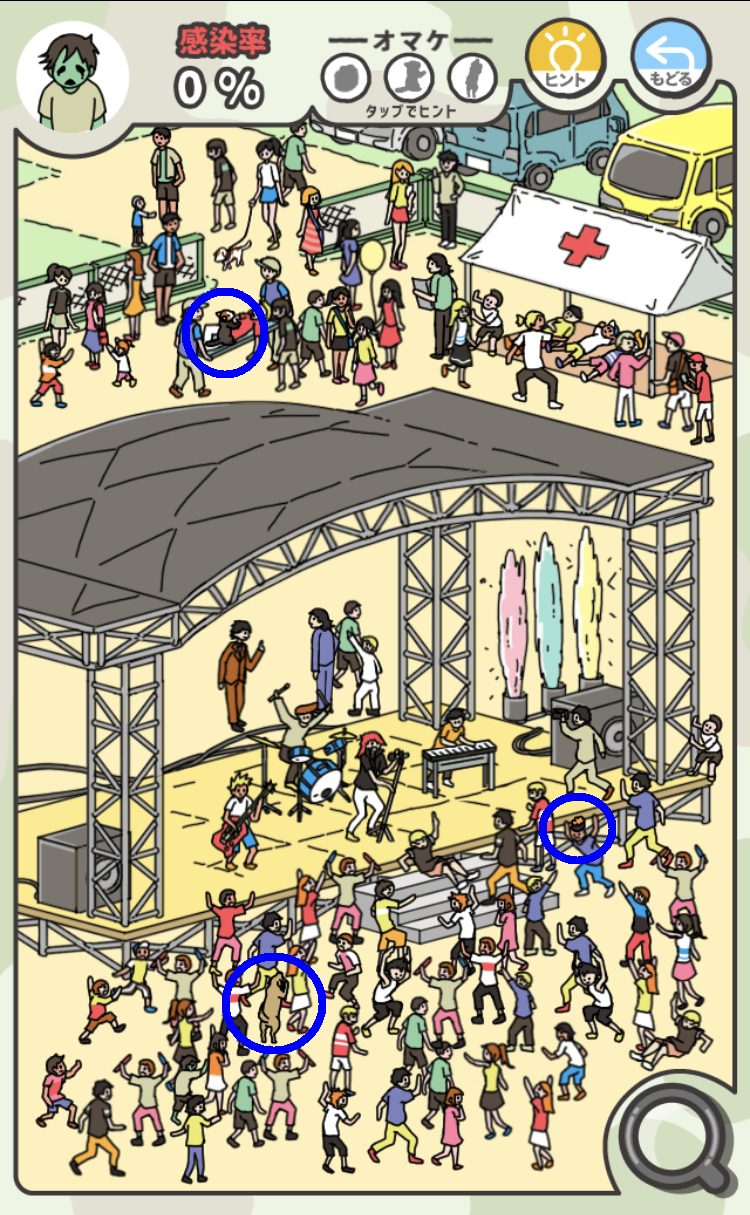The image size is (750, 1215).
Task: Tap the first オマケ bonus silhouette
Action: tap(346, 77)
